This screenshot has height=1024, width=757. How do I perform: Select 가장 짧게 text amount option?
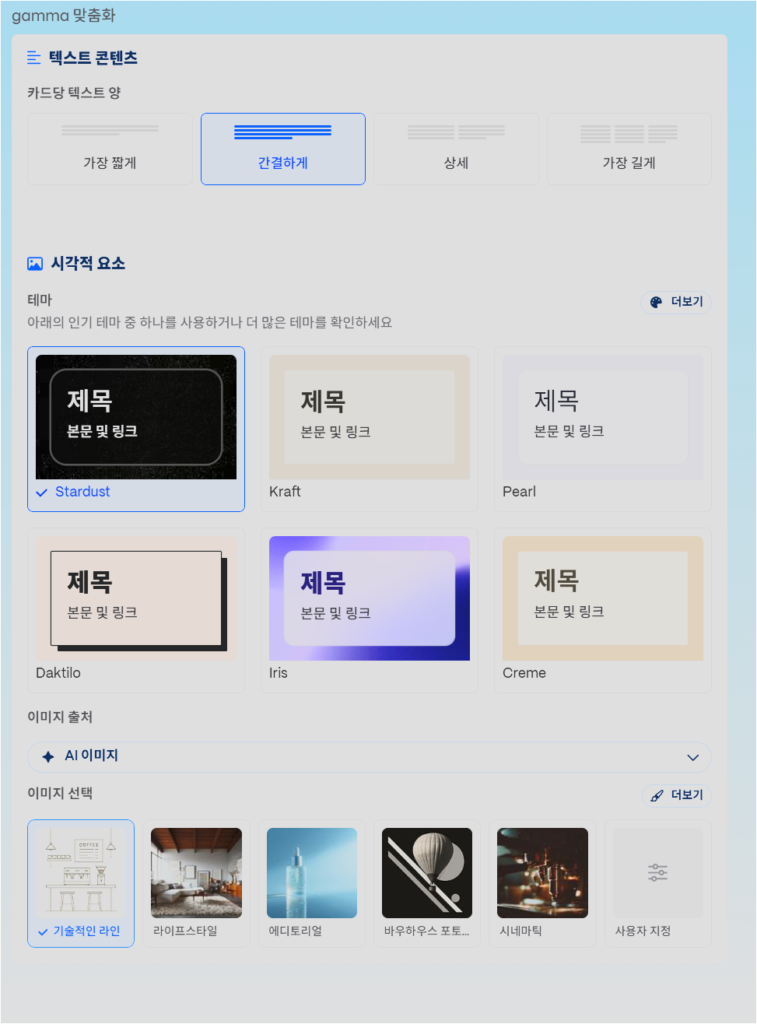pos(109,147)
